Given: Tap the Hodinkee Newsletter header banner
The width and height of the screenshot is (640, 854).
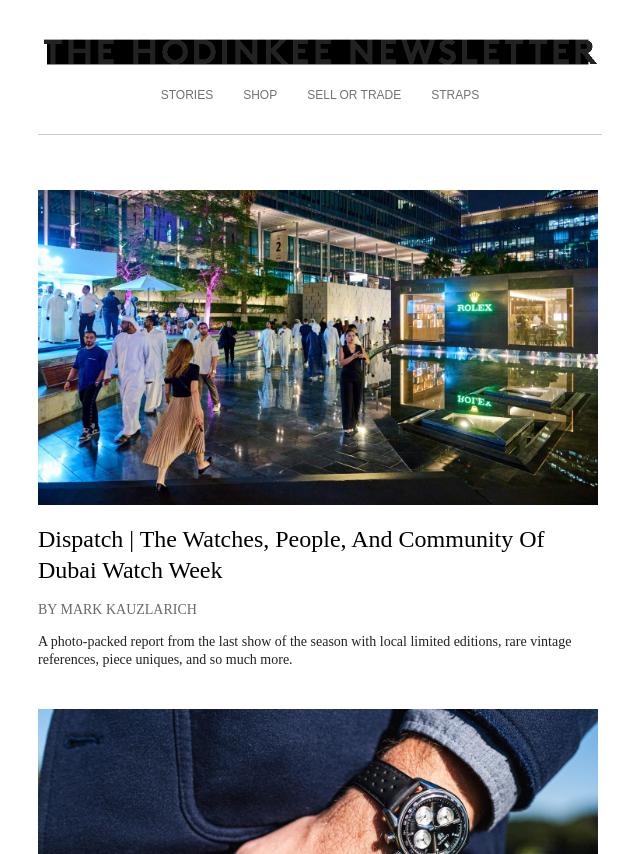Looking at the screenshot, I should [x=320, y=52].
